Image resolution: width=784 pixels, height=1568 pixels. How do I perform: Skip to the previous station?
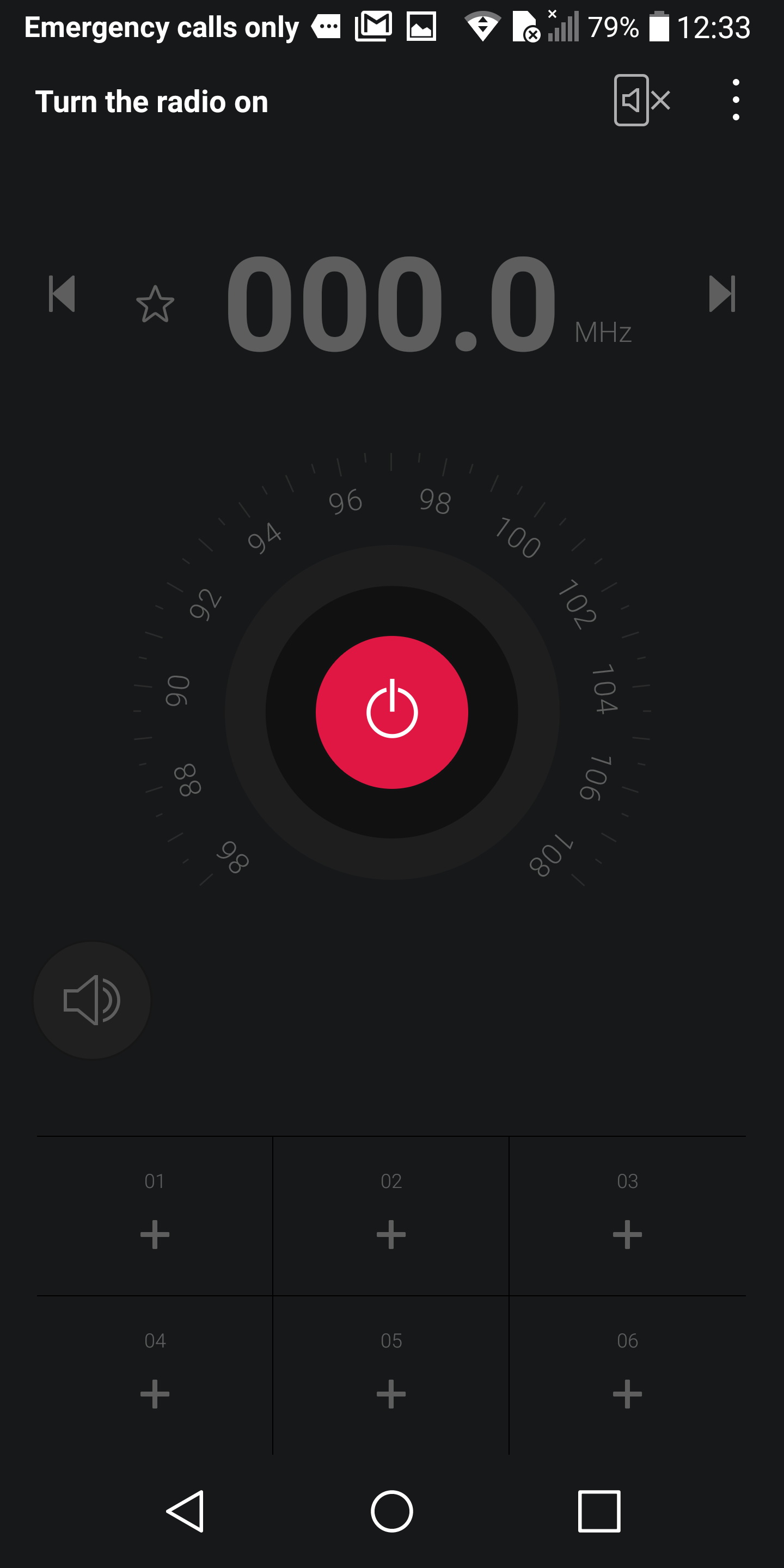coord(62,293)
